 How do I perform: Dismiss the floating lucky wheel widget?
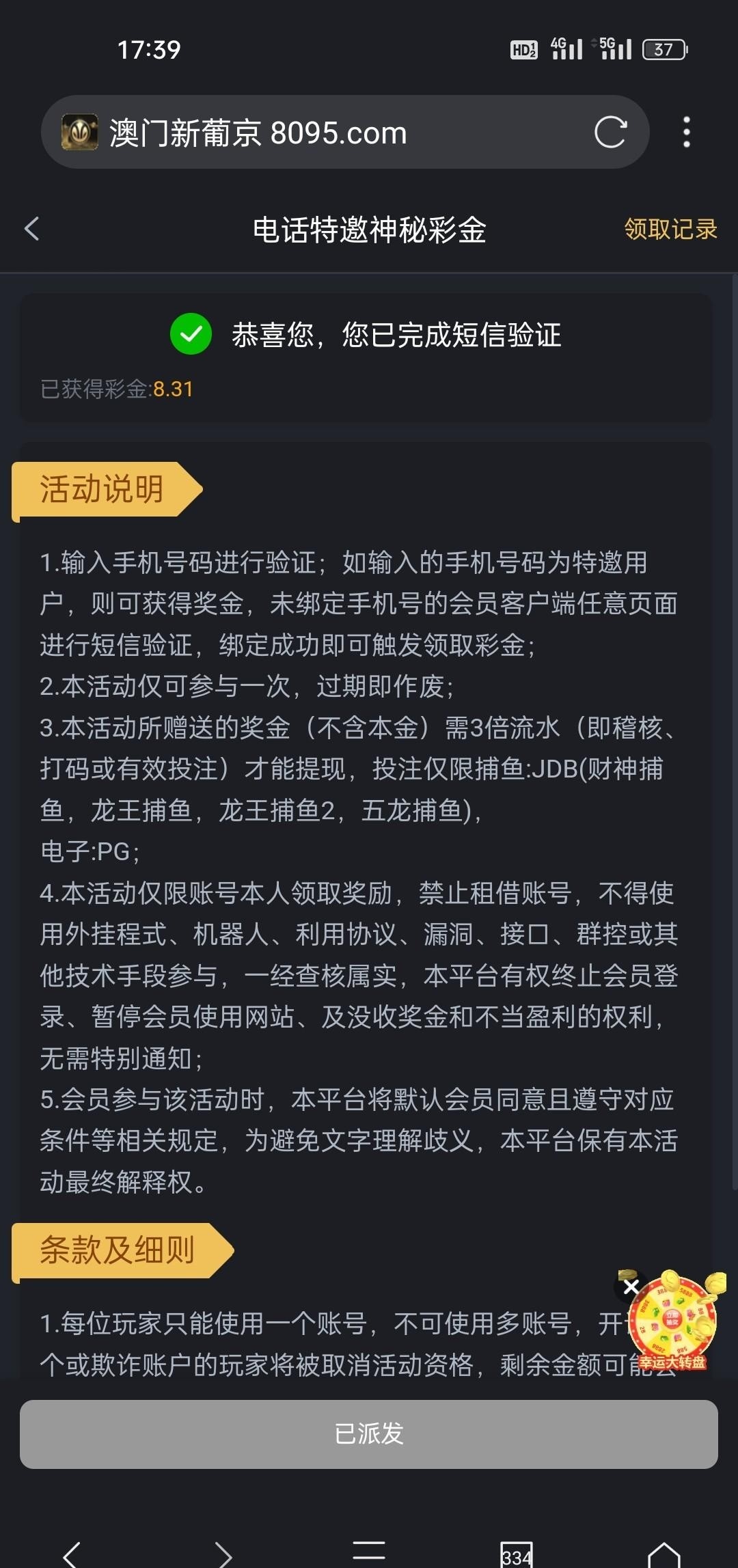631,1287
